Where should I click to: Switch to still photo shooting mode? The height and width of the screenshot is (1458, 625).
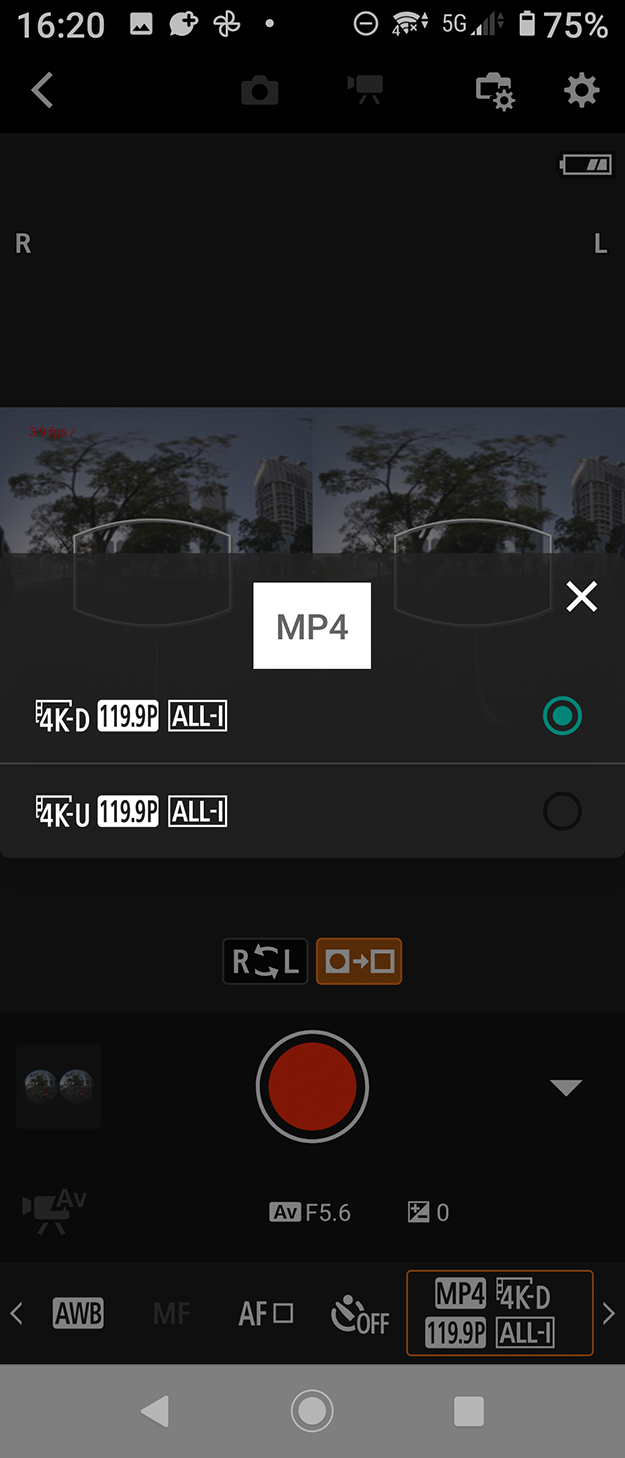point(259,91)
